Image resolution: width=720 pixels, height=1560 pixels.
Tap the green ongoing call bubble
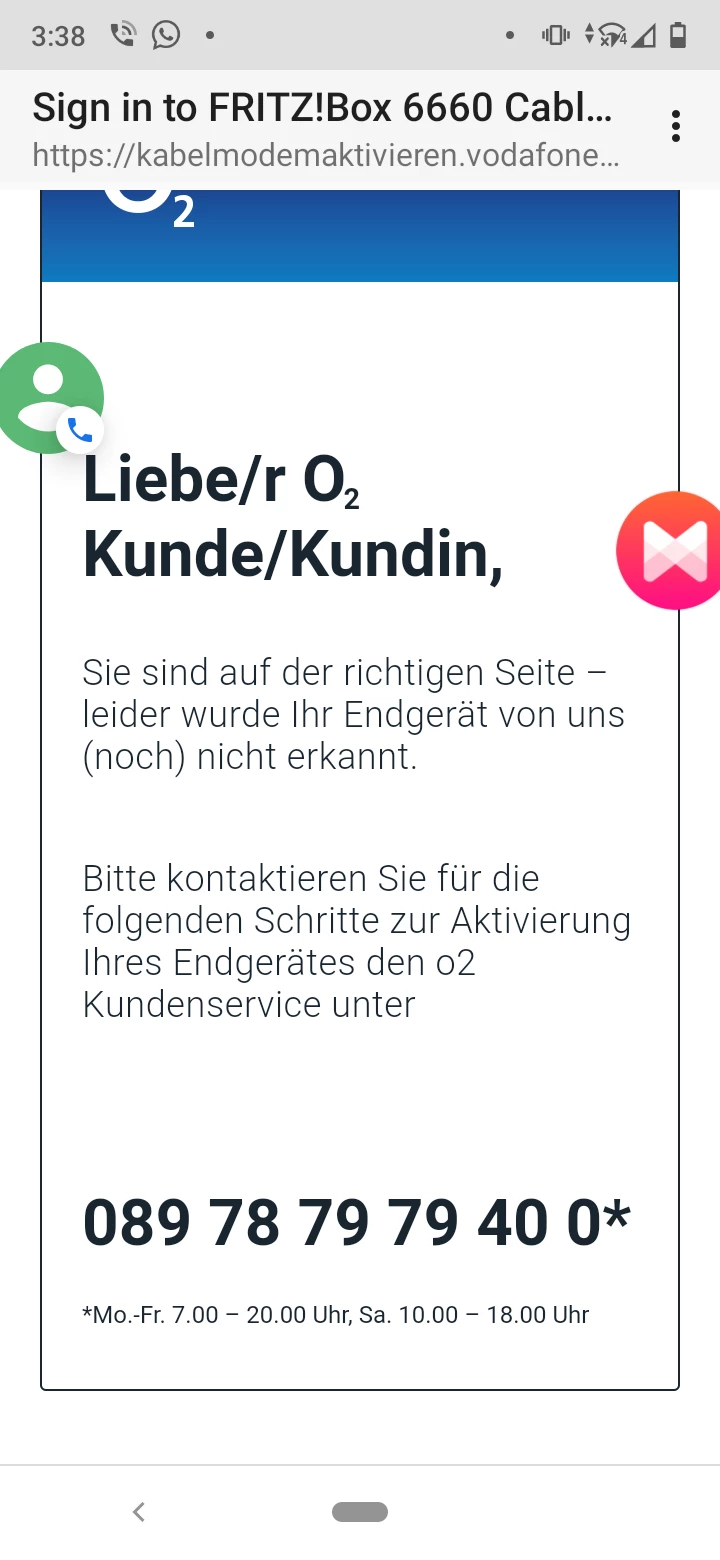[x=48, y=397]
